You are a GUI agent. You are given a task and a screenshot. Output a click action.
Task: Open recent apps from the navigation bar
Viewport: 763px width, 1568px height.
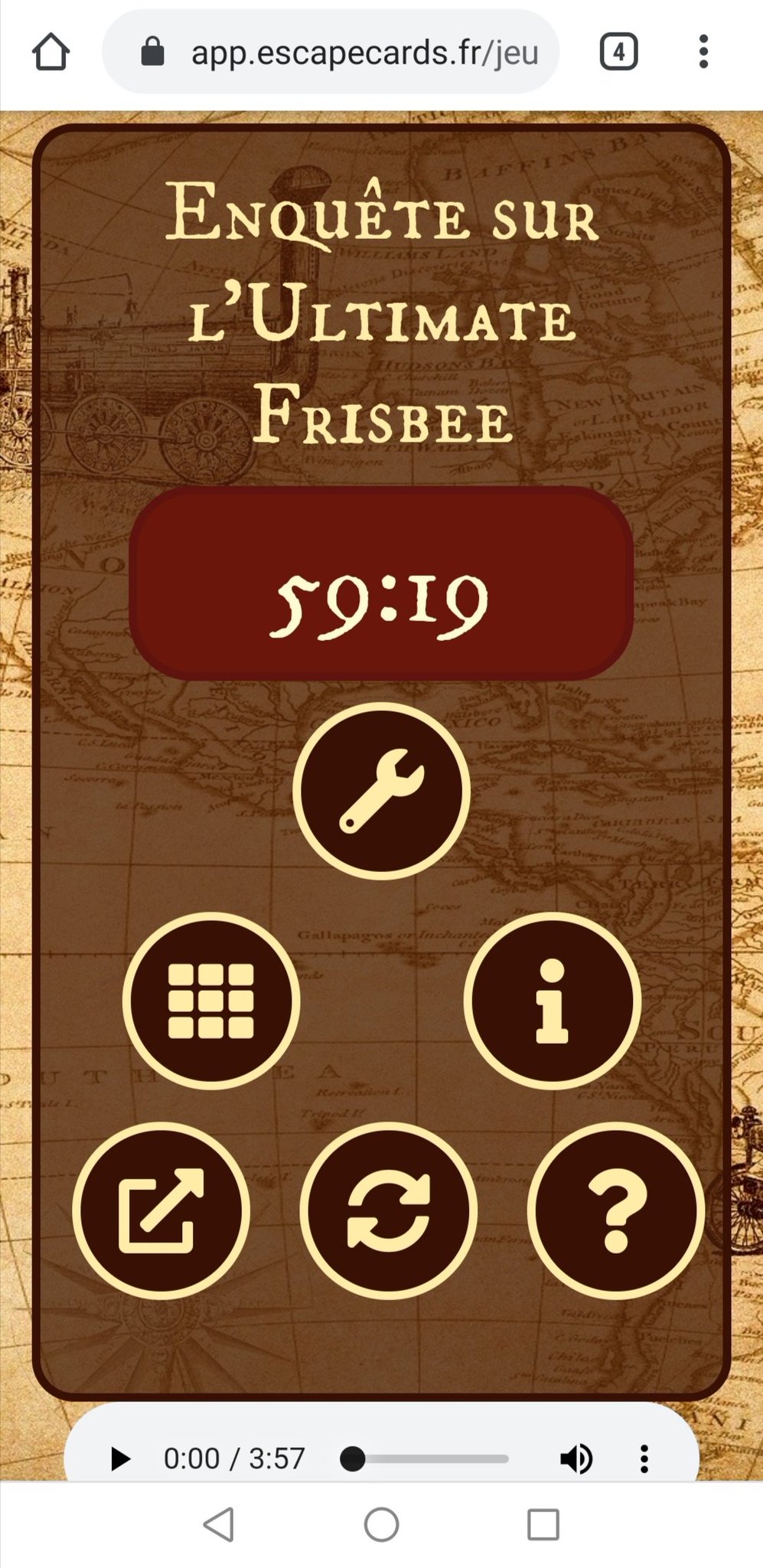coord(543,1524)
